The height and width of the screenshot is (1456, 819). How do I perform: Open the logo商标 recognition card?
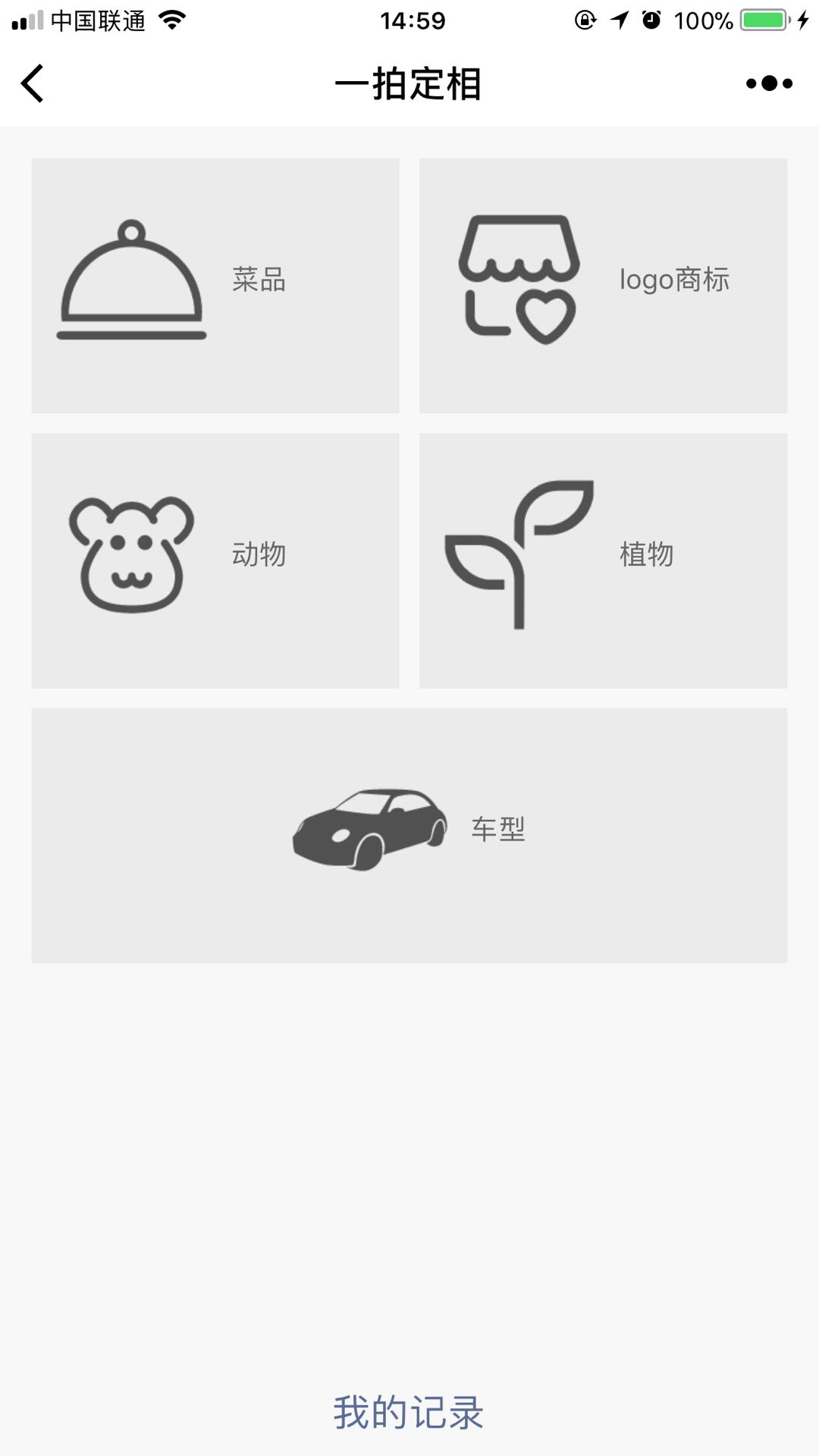[603, 286]
